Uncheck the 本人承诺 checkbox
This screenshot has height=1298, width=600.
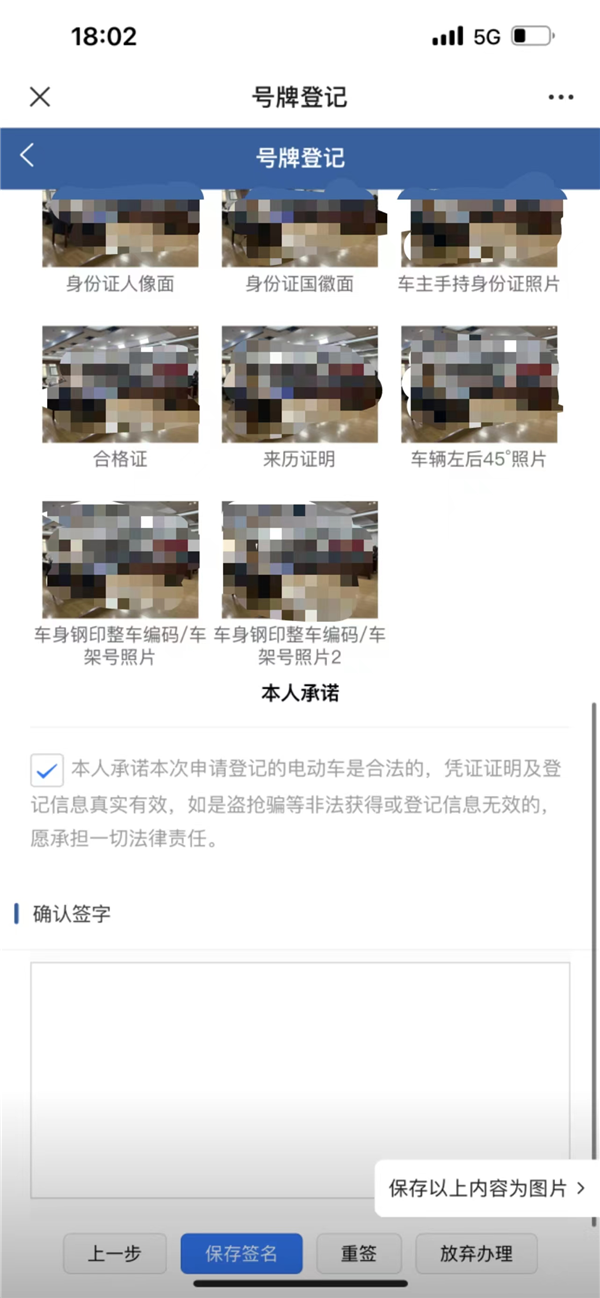point(47,771)
